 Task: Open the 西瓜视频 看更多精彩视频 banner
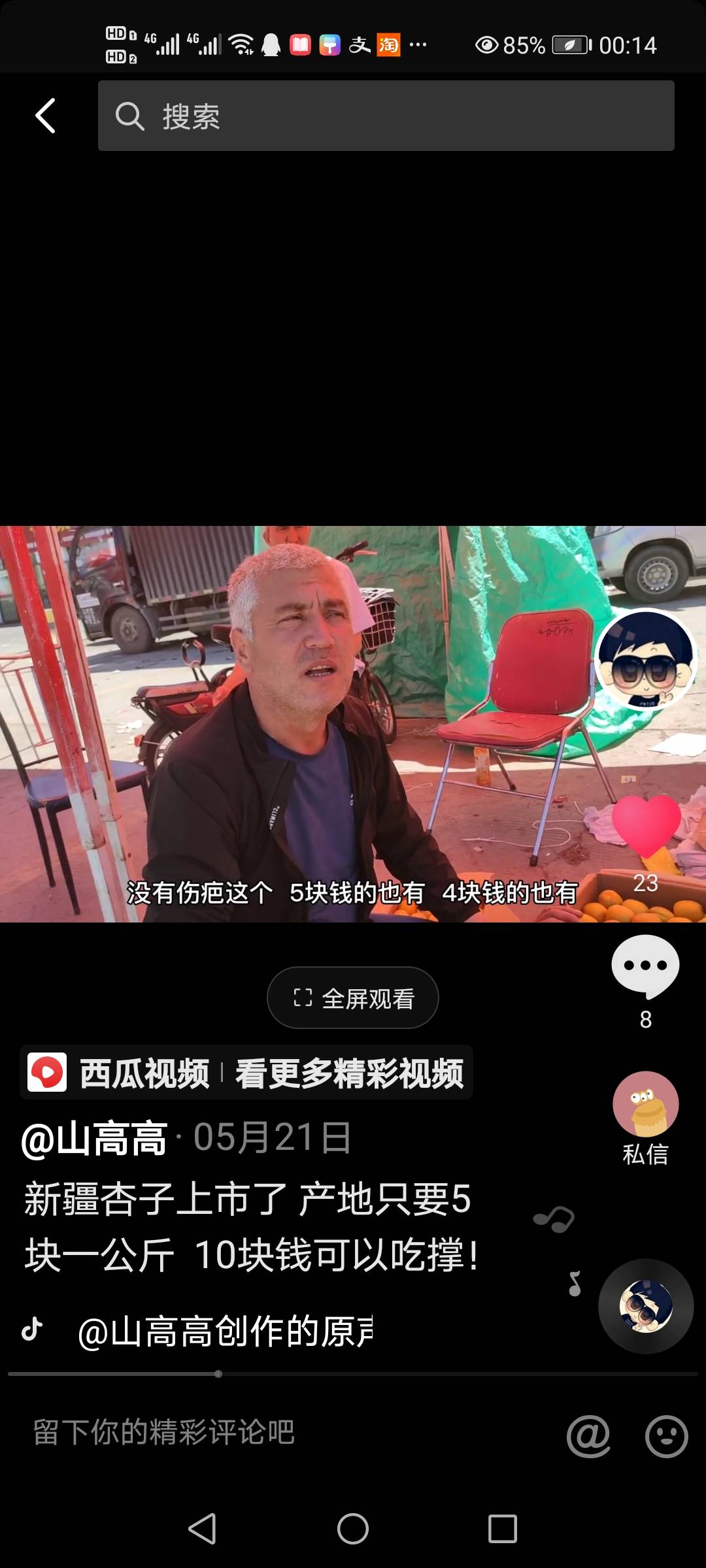coord(246,1073)
